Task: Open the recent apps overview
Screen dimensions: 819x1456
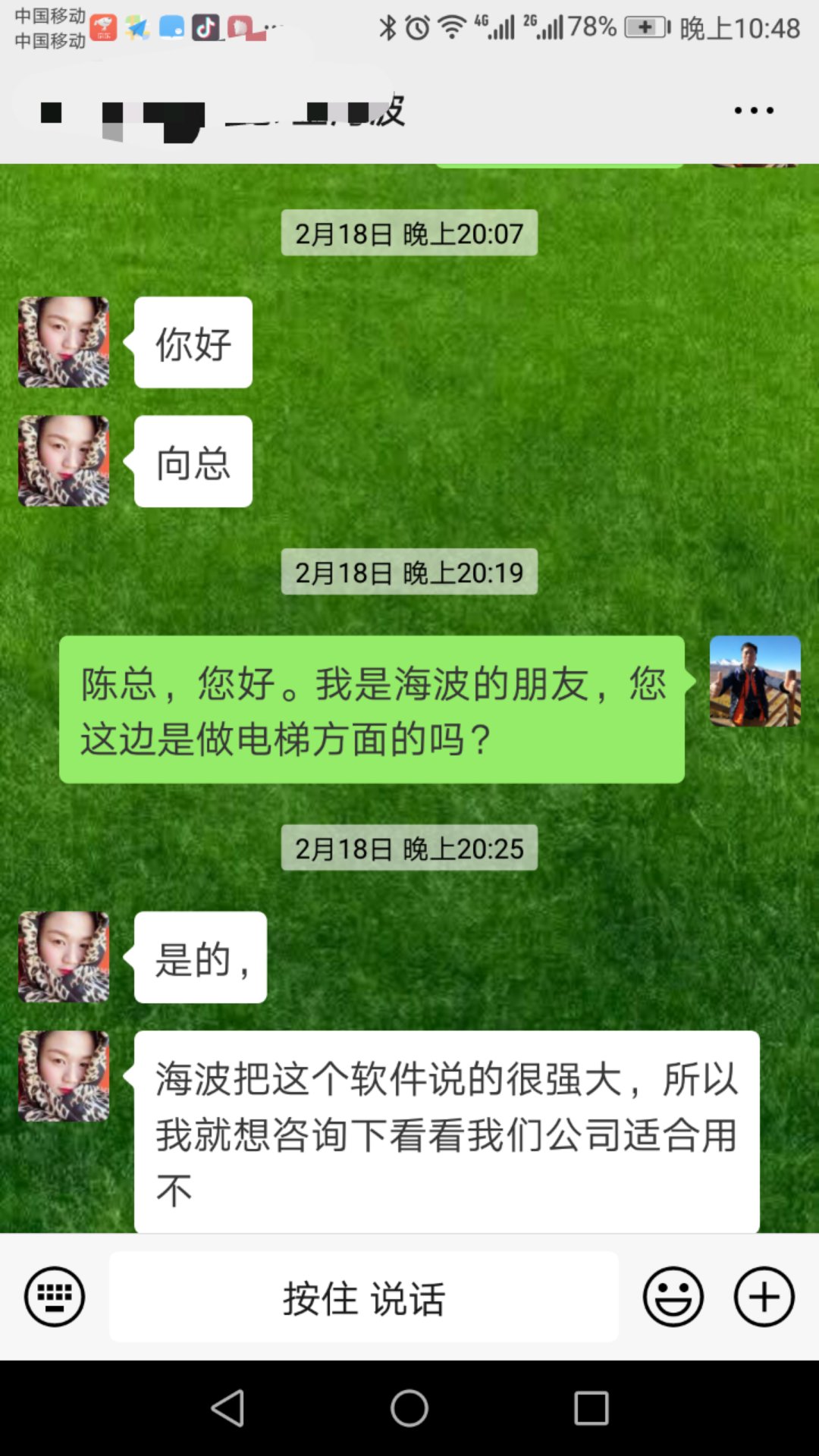Action: pyautogui.click(x=591, y=1408)
